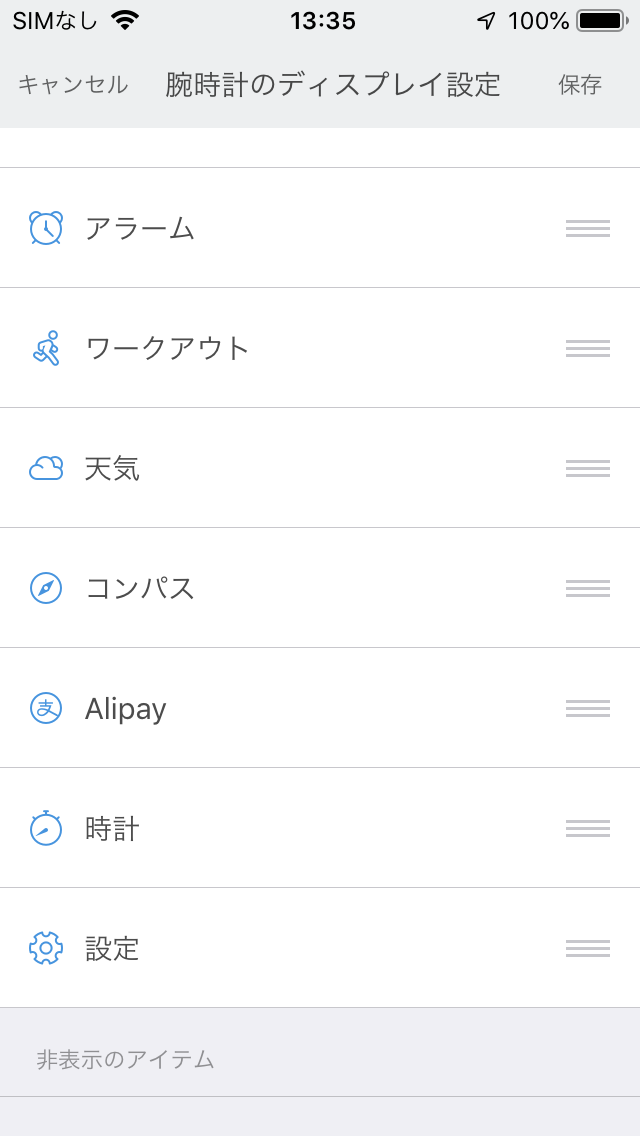Select the アラーム row

[x=320, y=228]
